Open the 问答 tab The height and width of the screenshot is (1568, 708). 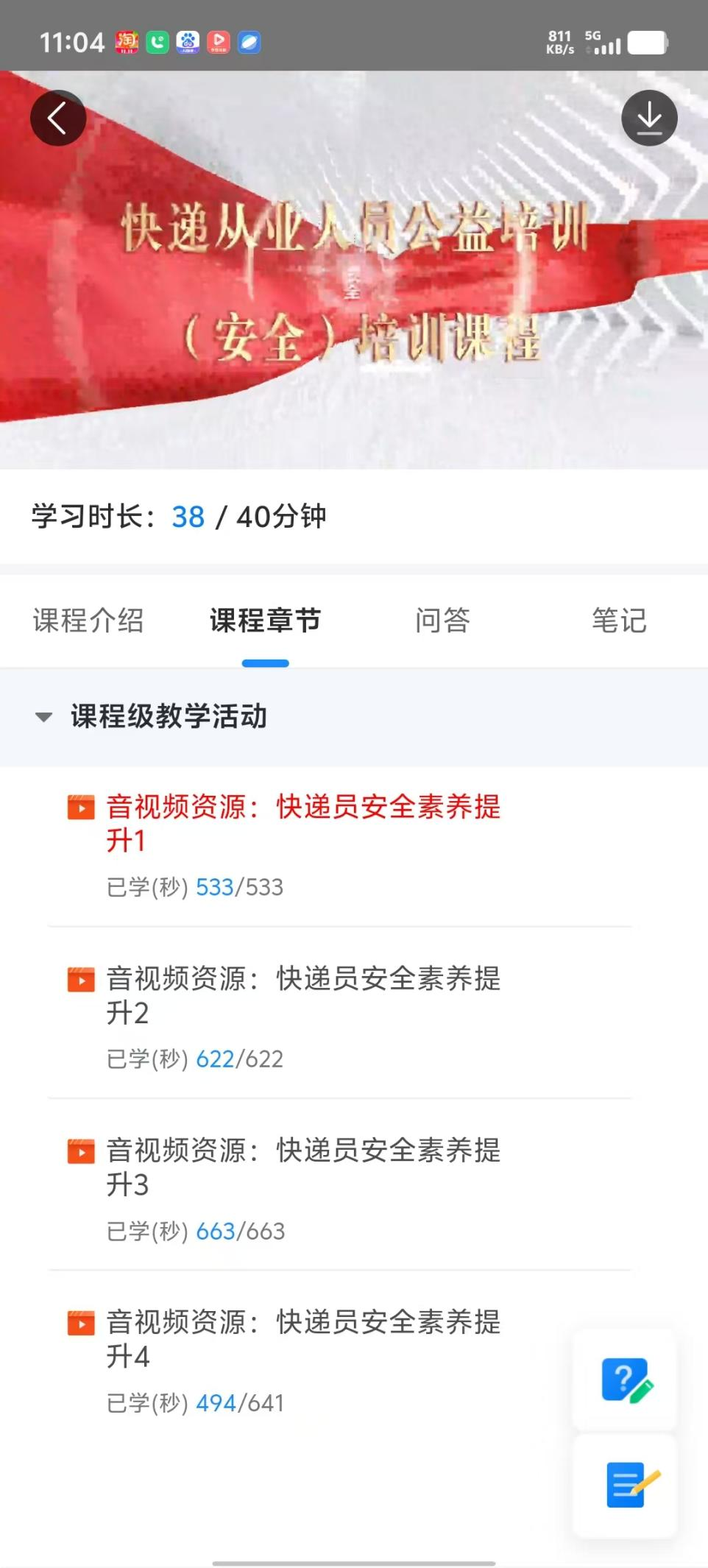coord(442,621)
